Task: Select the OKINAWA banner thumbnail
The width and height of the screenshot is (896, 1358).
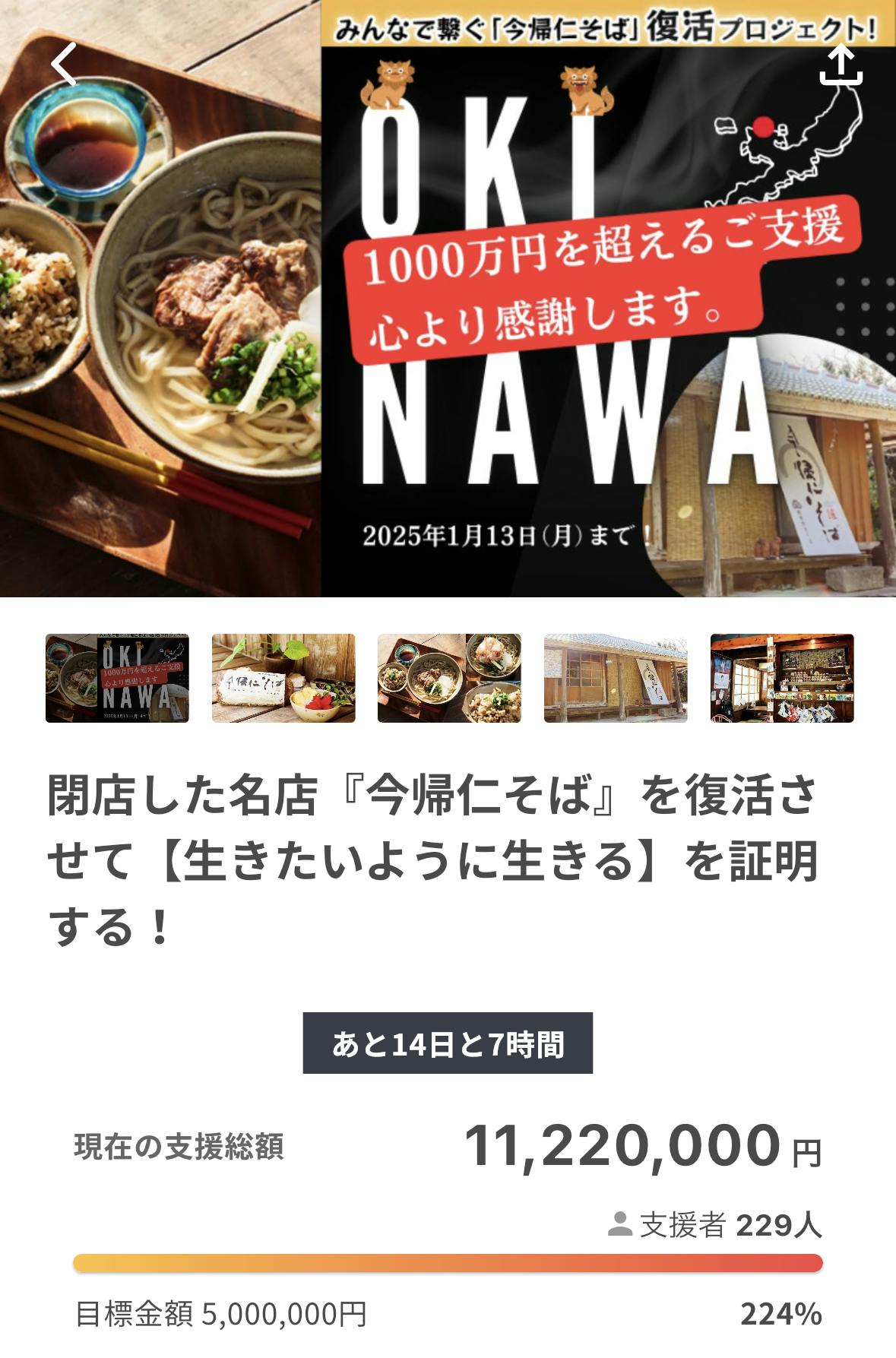Action: pyautogui.click(x=117, y=678)
